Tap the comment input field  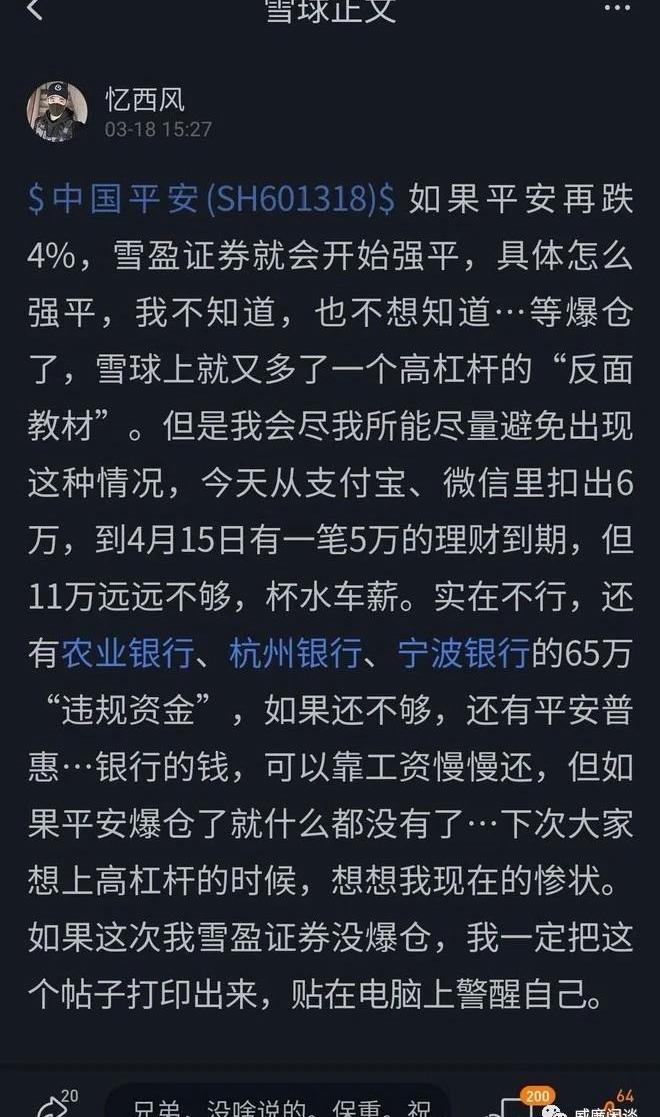pos(280,1105)
